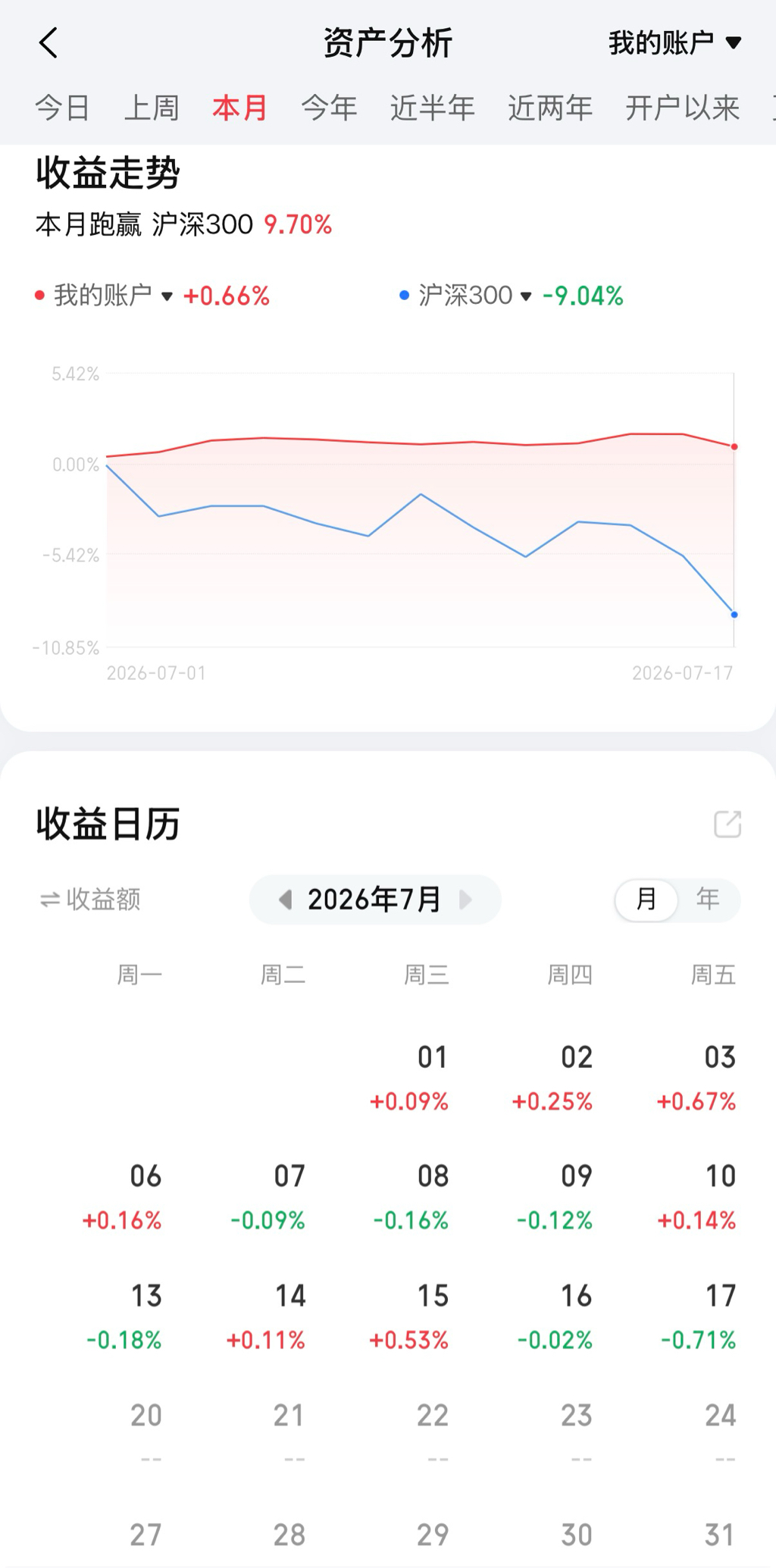This screenshot has width=776, height=1568.
Task: Open day 03 with +0.67% return
Action: pyautogui.click(x=697, y=1078)
